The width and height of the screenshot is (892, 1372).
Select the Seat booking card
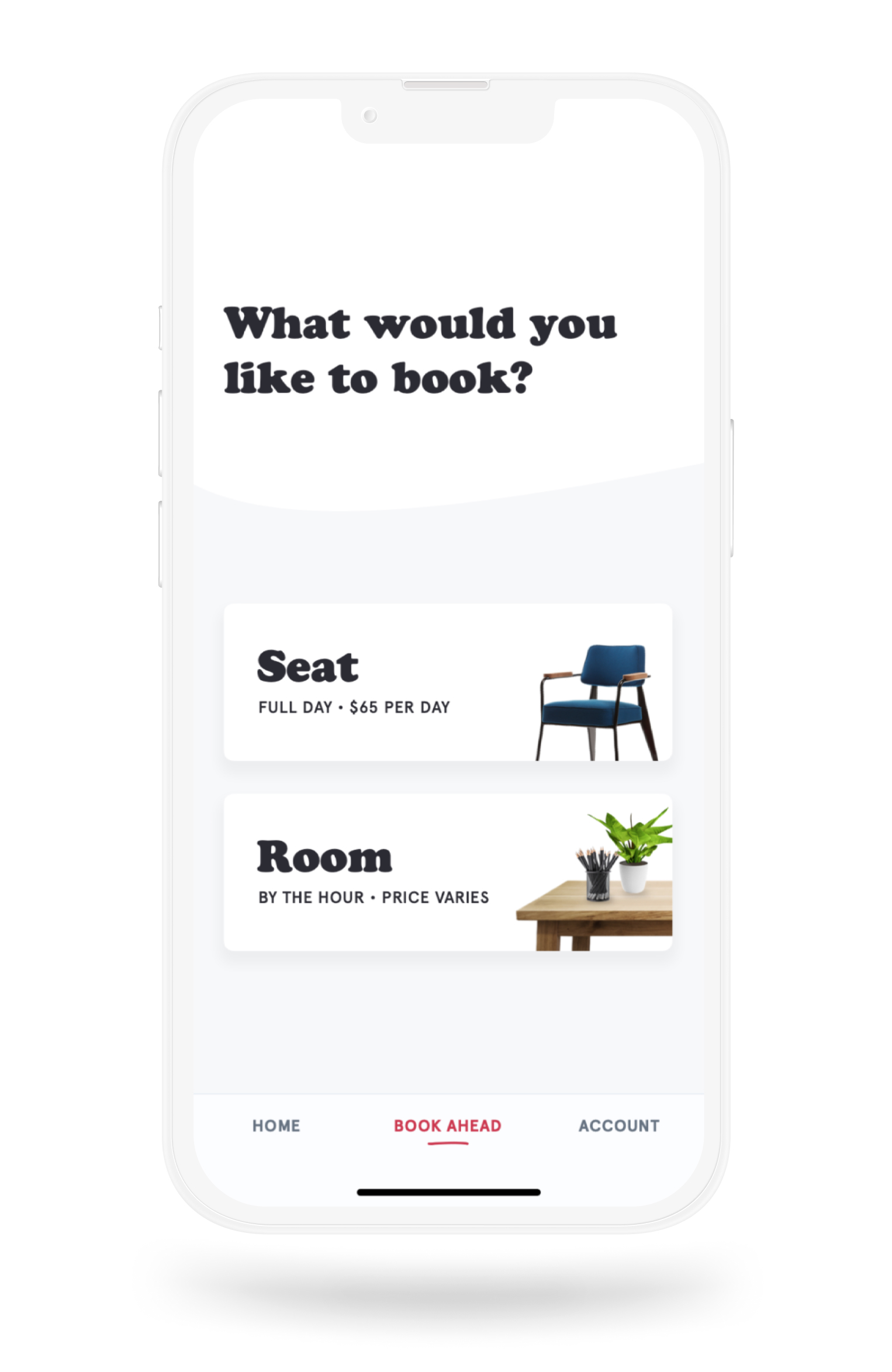[x=447, y=682]
